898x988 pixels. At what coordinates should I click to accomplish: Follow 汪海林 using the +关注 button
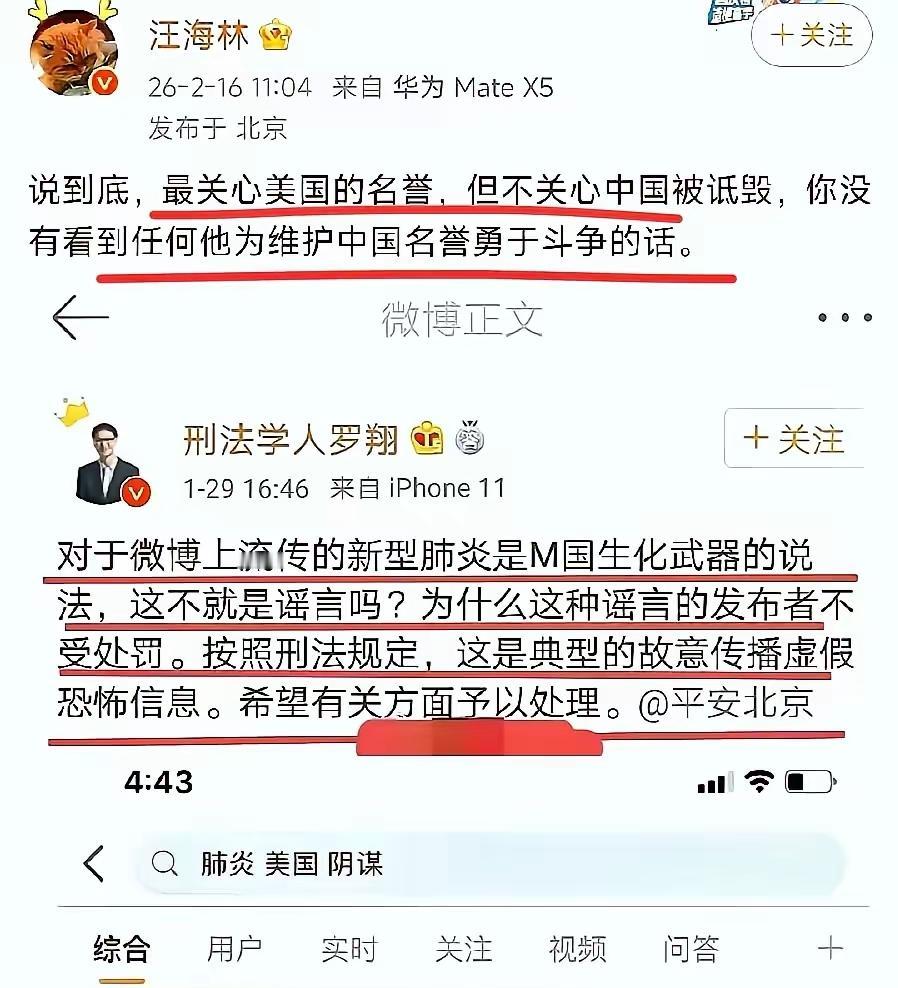click(811, 36)
